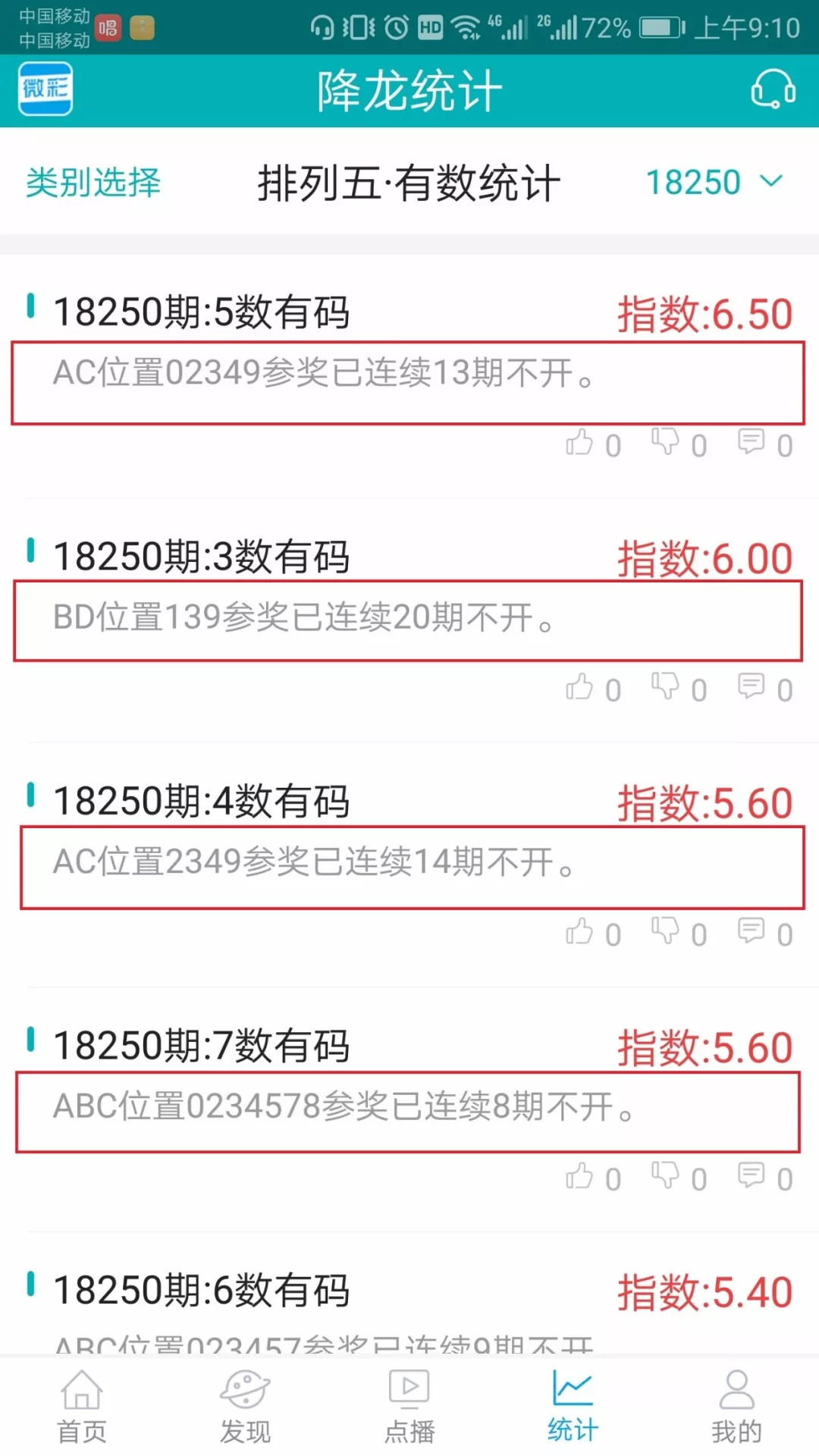This screenshot has width=819, height=1456.
Task: Tap the 微彩 app logo icon
Action: [45, 89]
